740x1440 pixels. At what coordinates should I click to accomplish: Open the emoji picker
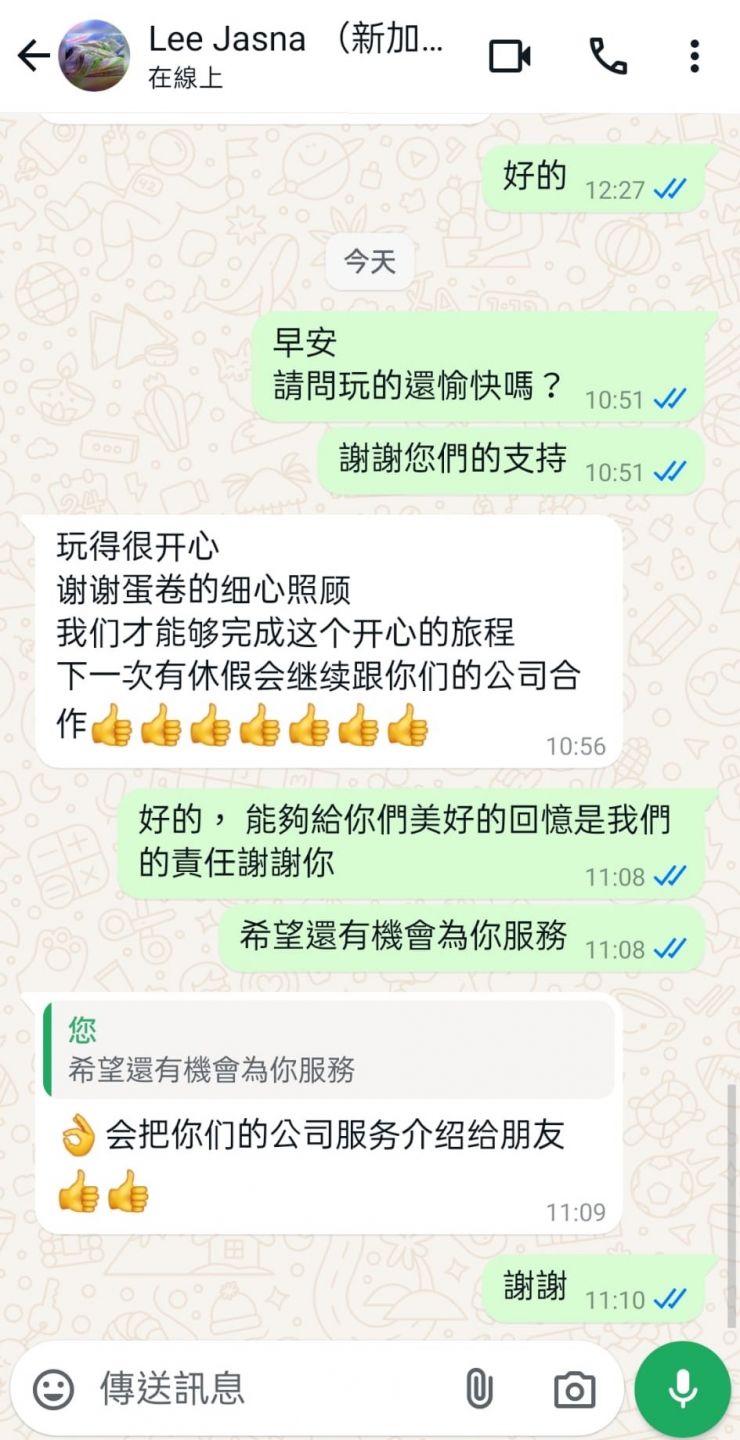54,1388
